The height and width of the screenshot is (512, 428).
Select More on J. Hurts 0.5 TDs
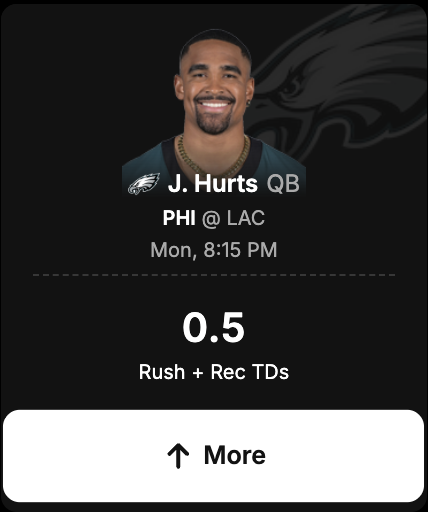(x=214, y=456)
